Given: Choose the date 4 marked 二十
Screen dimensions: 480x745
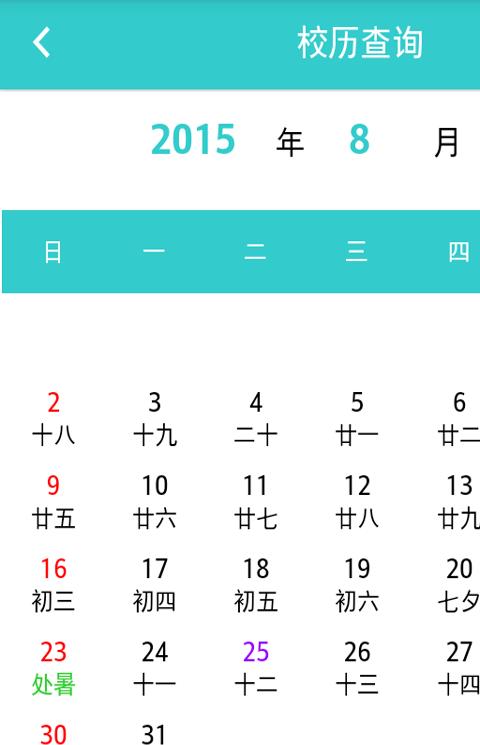Looking at the screenshot, I should (x=256, y=419).
